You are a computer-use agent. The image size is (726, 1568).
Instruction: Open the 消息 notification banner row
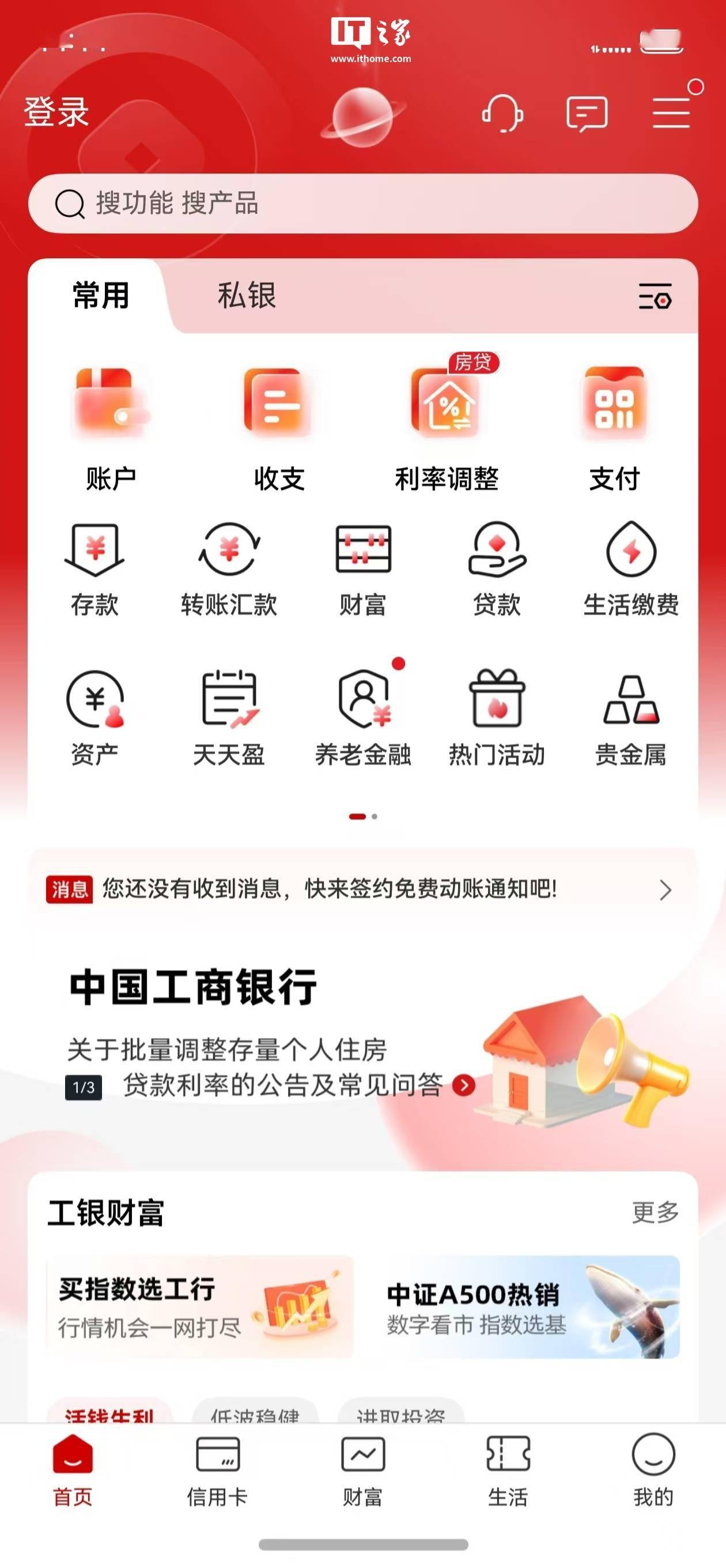tap(362, 889)
